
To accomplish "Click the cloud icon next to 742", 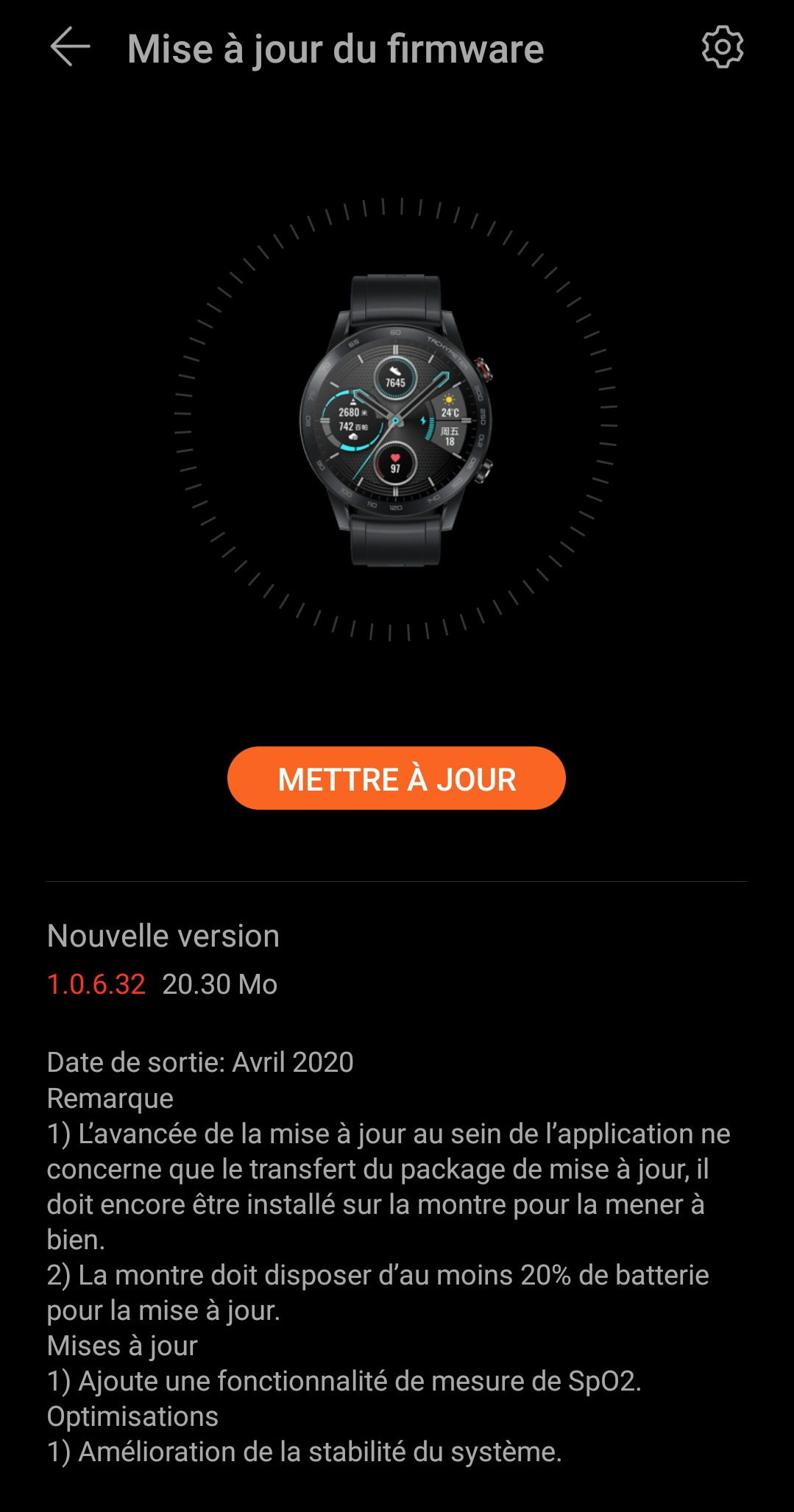I will point(353,436).
